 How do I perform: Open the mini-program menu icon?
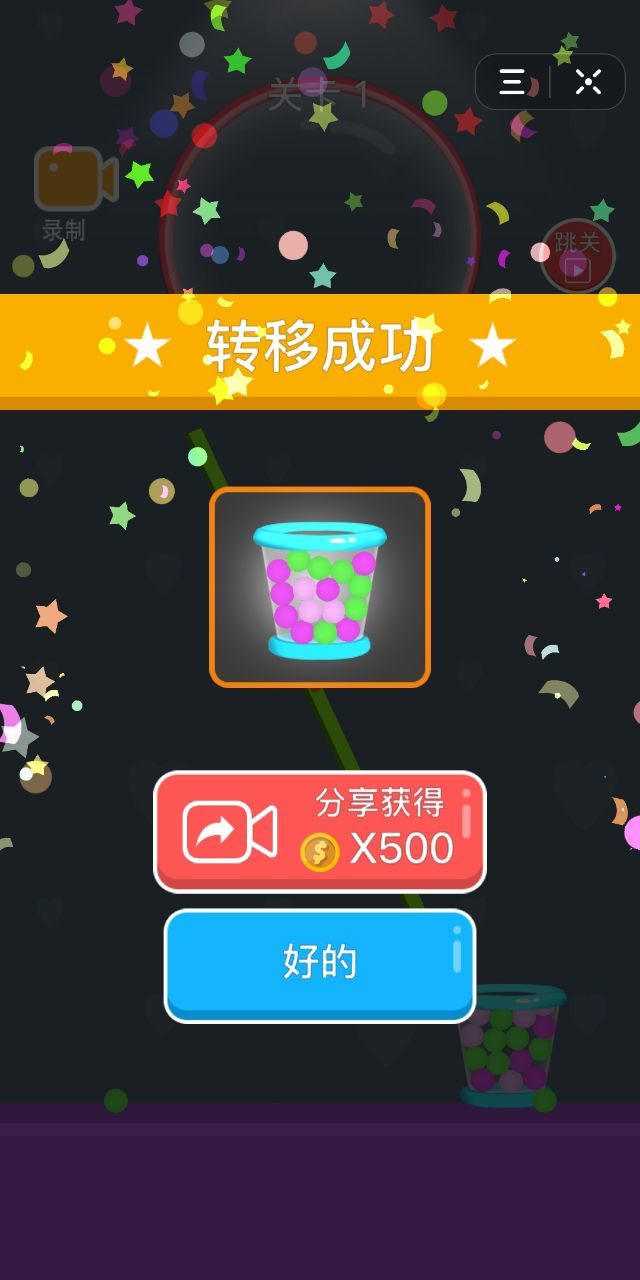coord(512,82)
